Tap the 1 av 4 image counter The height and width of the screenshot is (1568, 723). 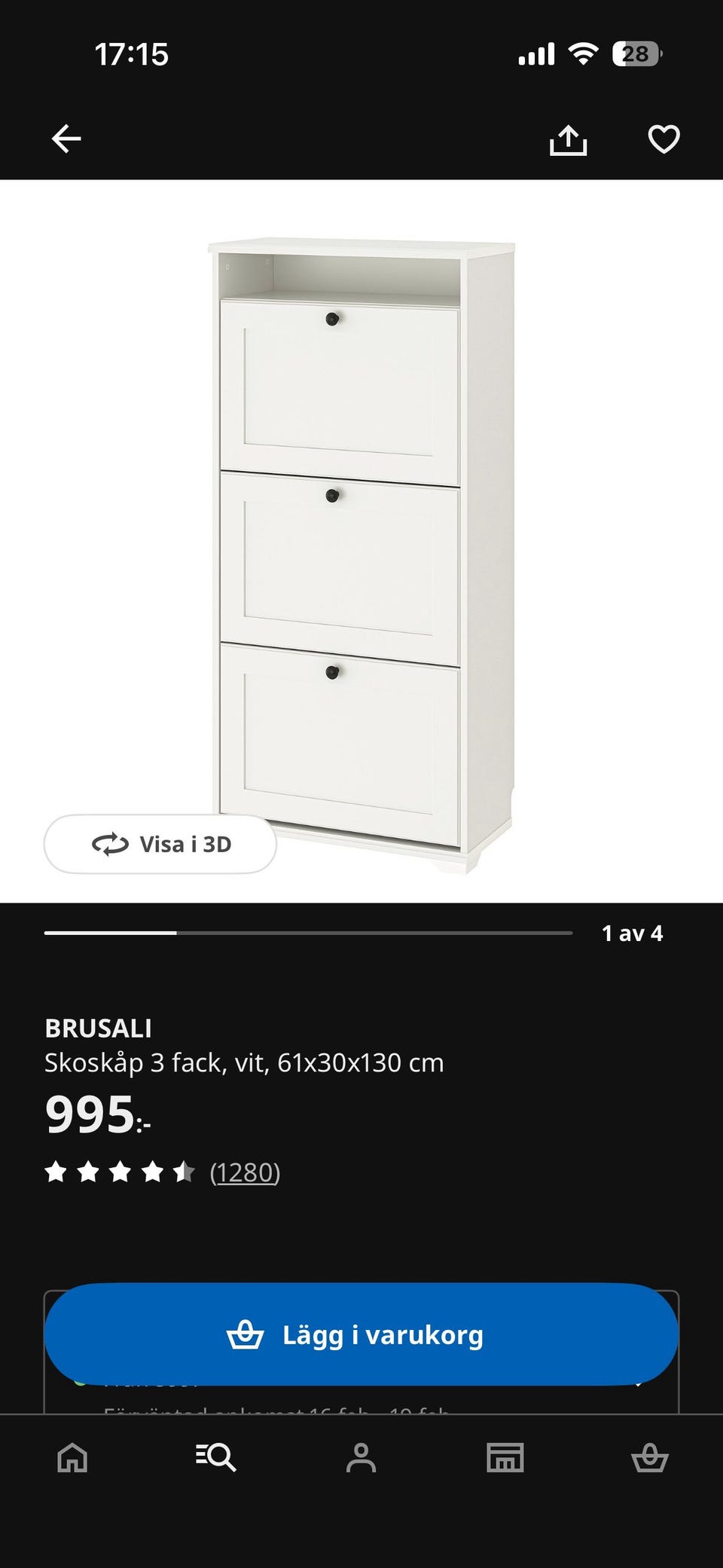coord(633,934)
